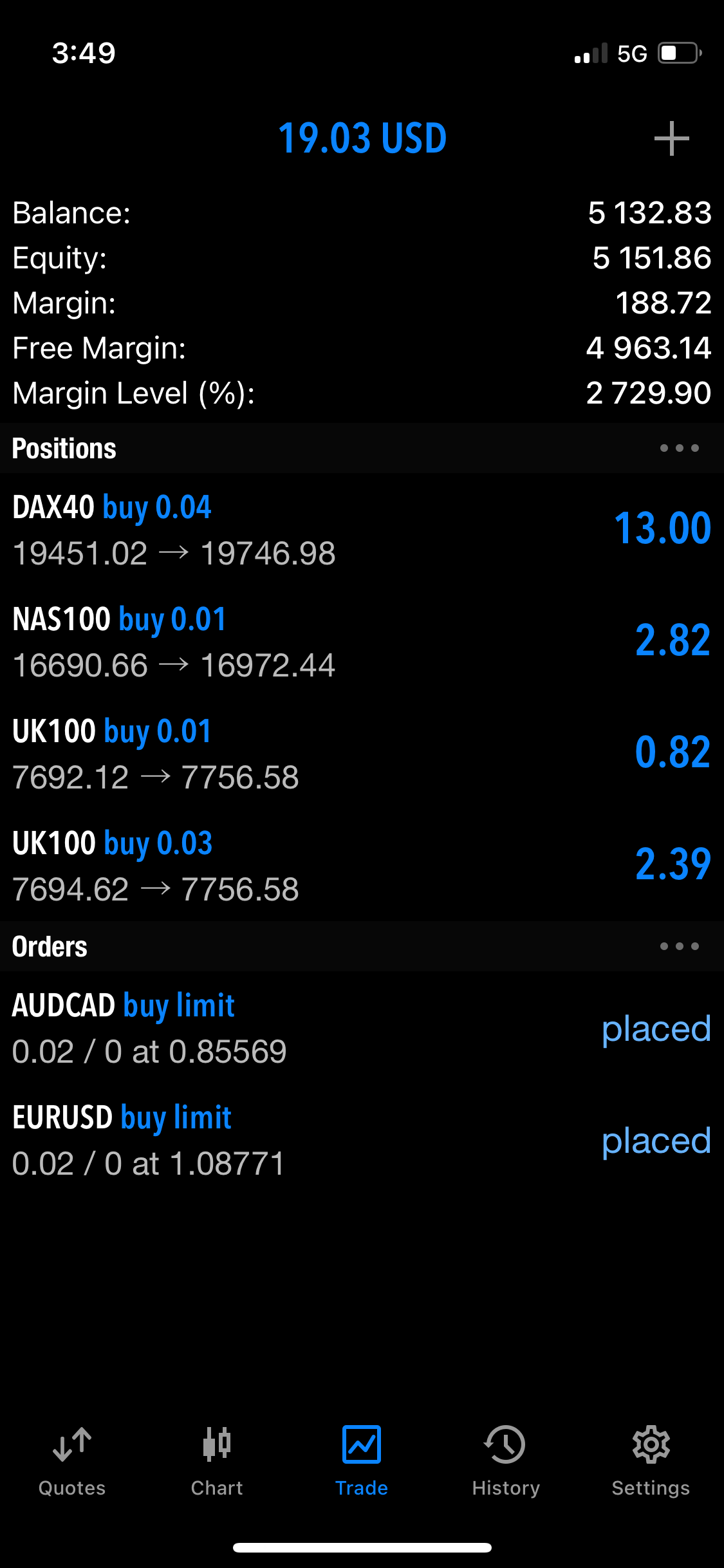This screenshot has width=724, height=1568.
Task: Select the EURUSD buy limit order
Action: tap(362, 1140)
